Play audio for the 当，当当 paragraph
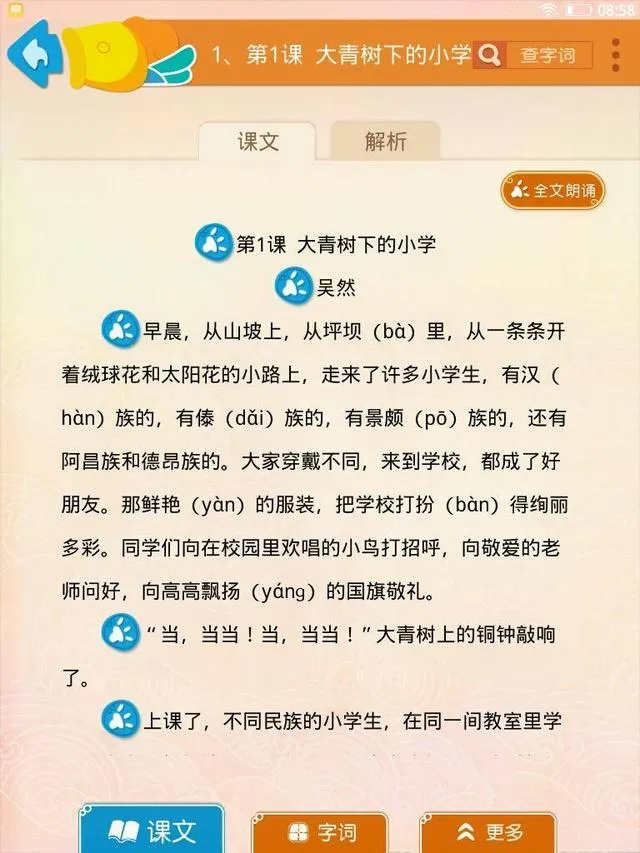Screen dimensions: 640x853 pyautogui.click(x=120, y=632)
